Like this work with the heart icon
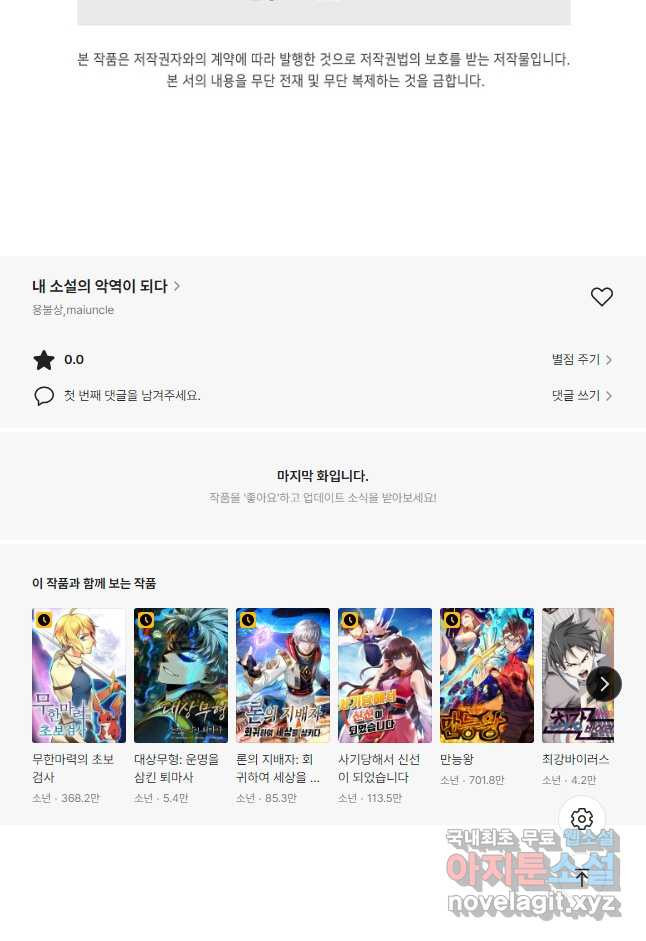646x941 pixels. [x=601, y=297]
